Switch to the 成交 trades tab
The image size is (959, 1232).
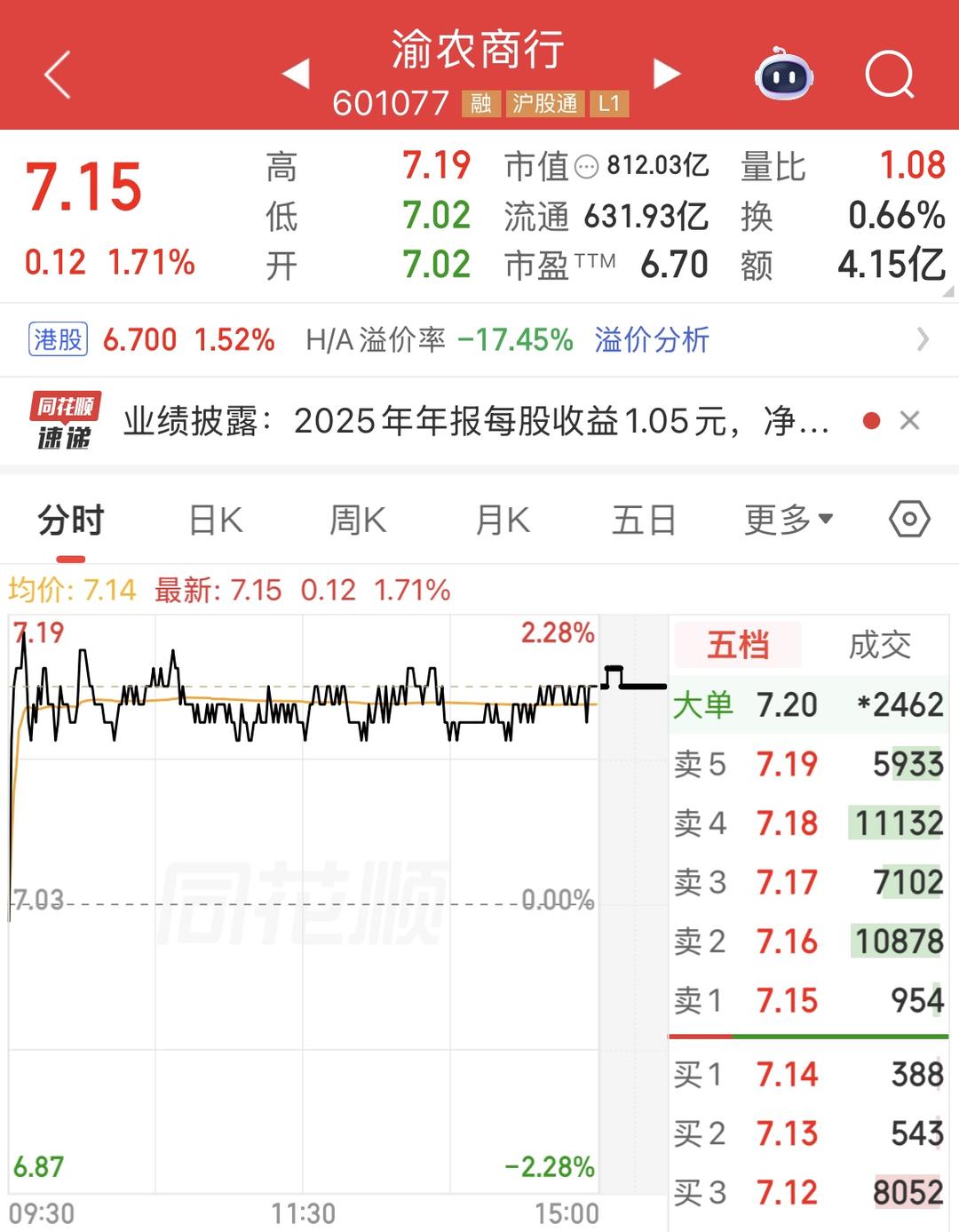click(x=879, y=645)
